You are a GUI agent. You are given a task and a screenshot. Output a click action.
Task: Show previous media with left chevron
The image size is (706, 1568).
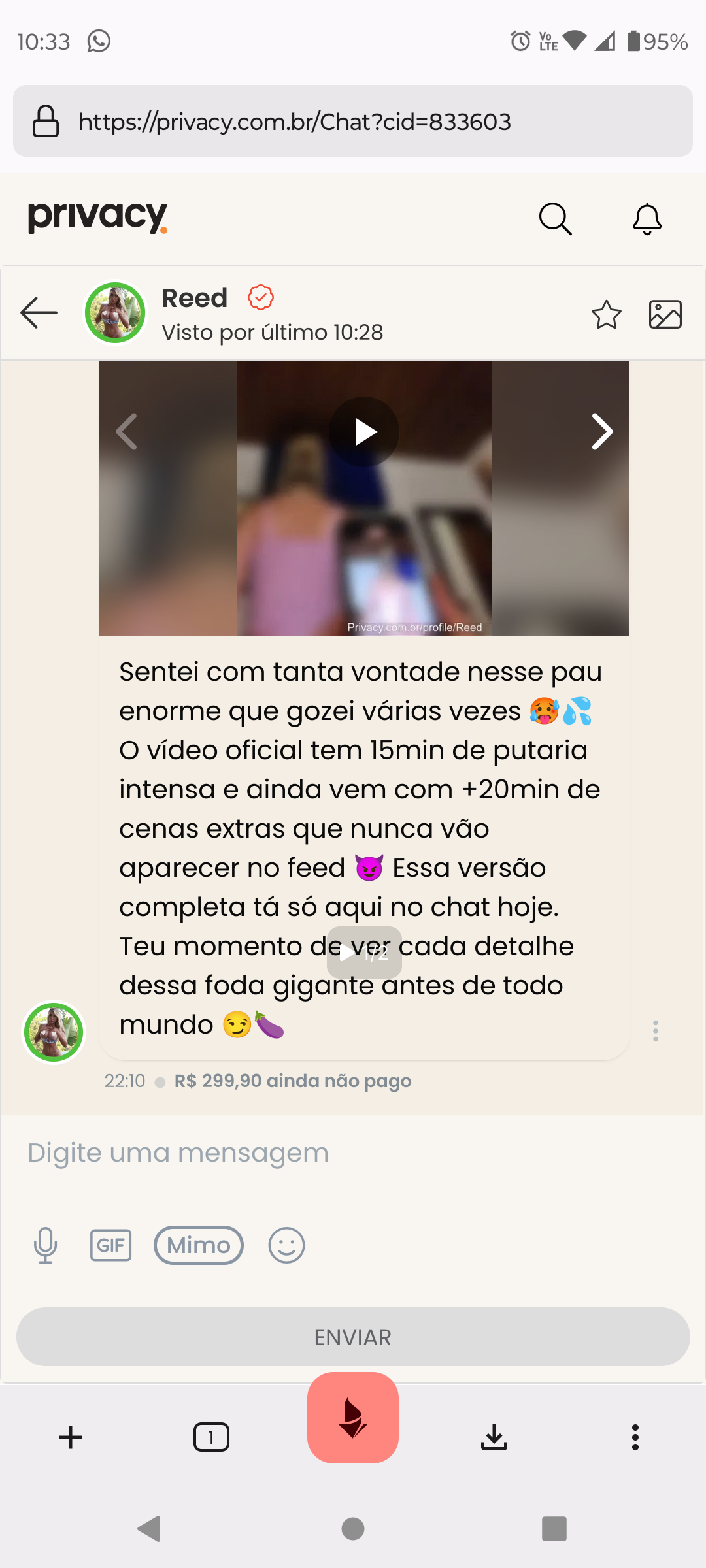(126, 432)
